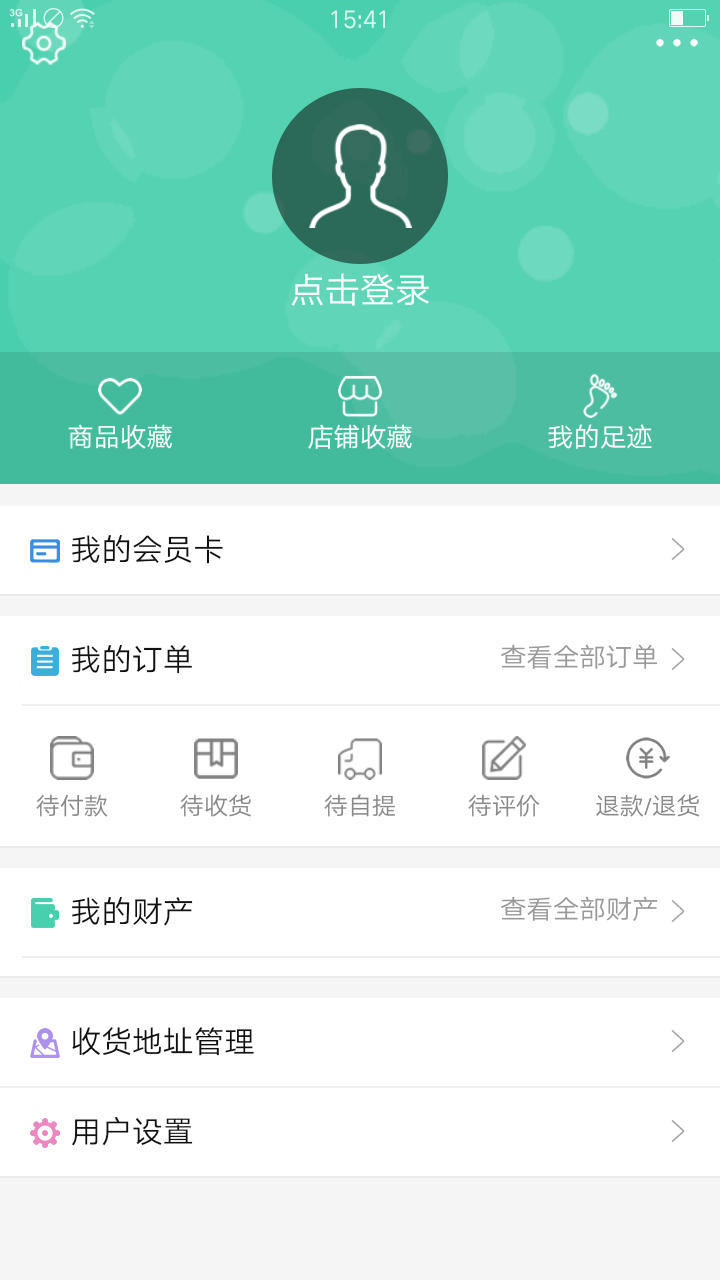Open product favorites via the heart icon
720x1280 pixels.
click(119, 396)
